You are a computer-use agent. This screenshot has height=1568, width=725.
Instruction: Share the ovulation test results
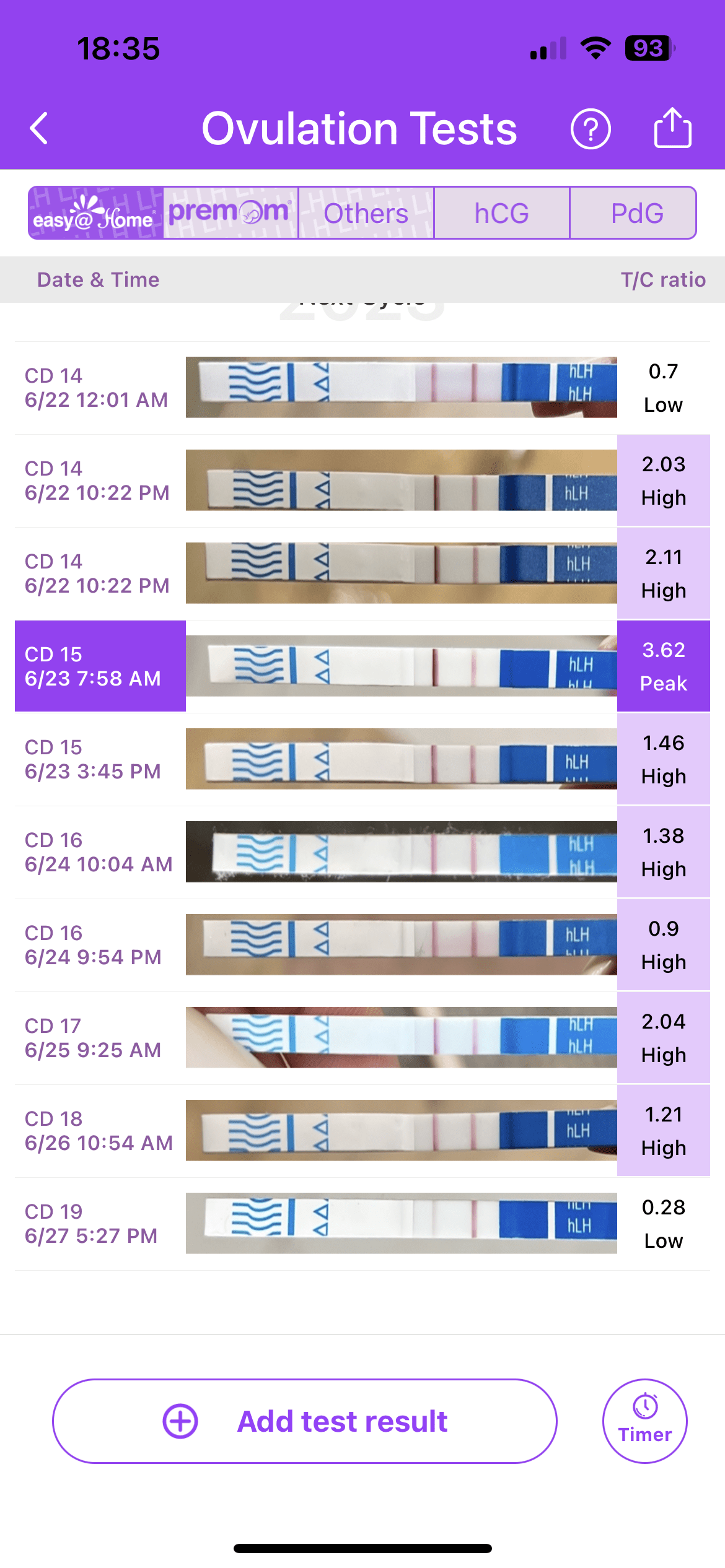point(672,128)
